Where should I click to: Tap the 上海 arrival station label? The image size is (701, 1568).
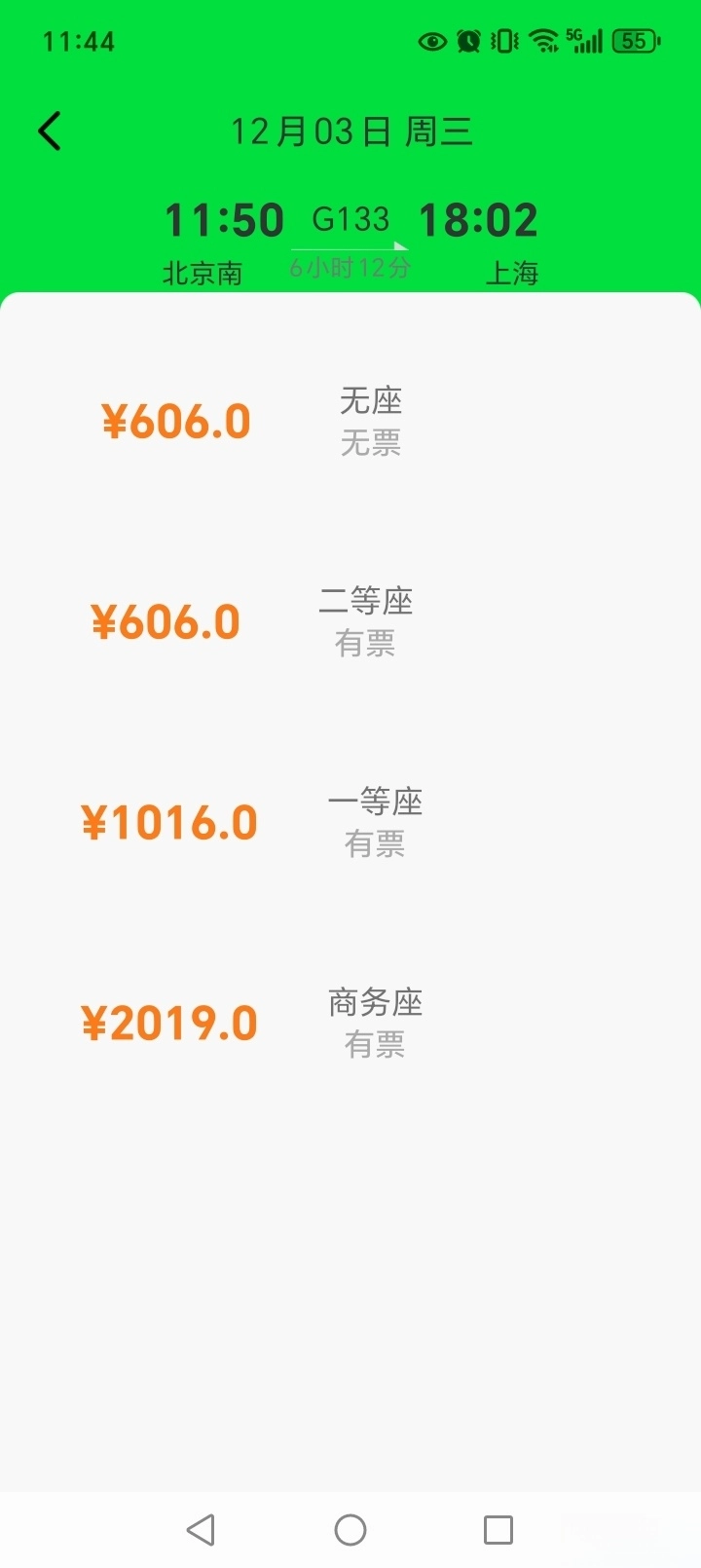[x=513, y=274]
